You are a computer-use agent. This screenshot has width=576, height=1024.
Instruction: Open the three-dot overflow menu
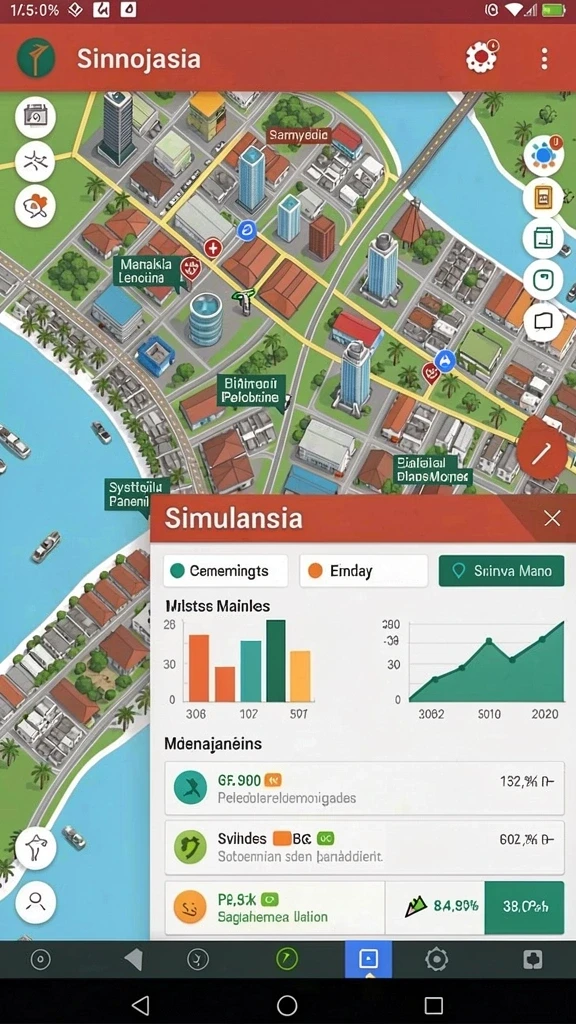544,59
